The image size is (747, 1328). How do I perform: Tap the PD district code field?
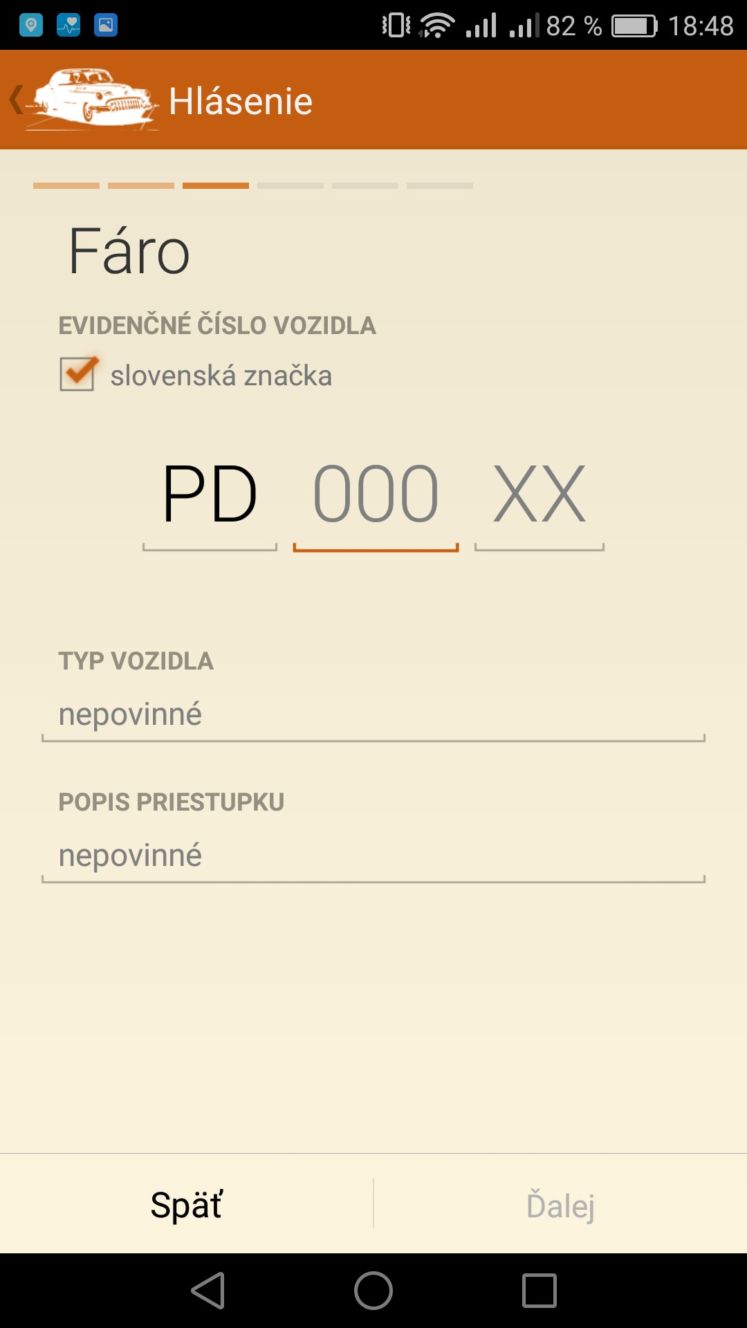(x=210, y=496)
